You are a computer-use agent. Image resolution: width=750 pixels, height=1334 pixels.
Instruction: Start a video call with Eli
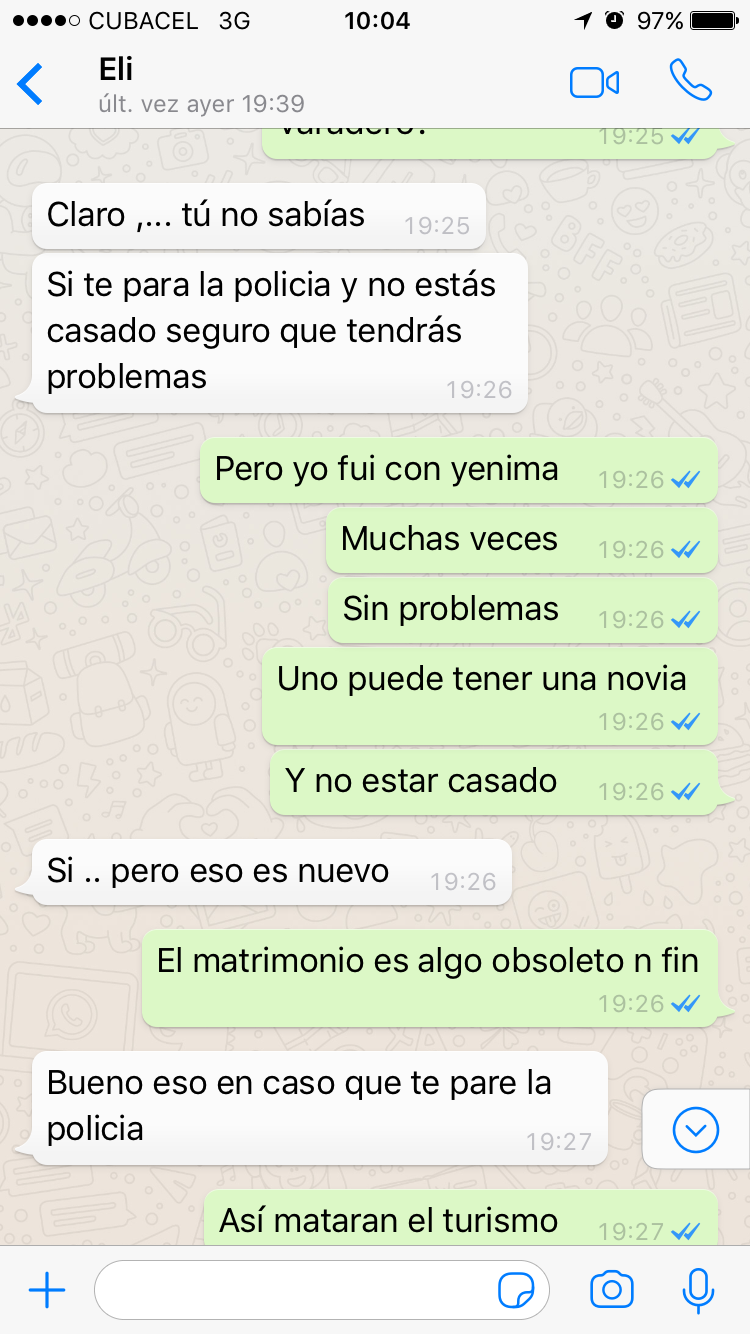tap(594, 83)
